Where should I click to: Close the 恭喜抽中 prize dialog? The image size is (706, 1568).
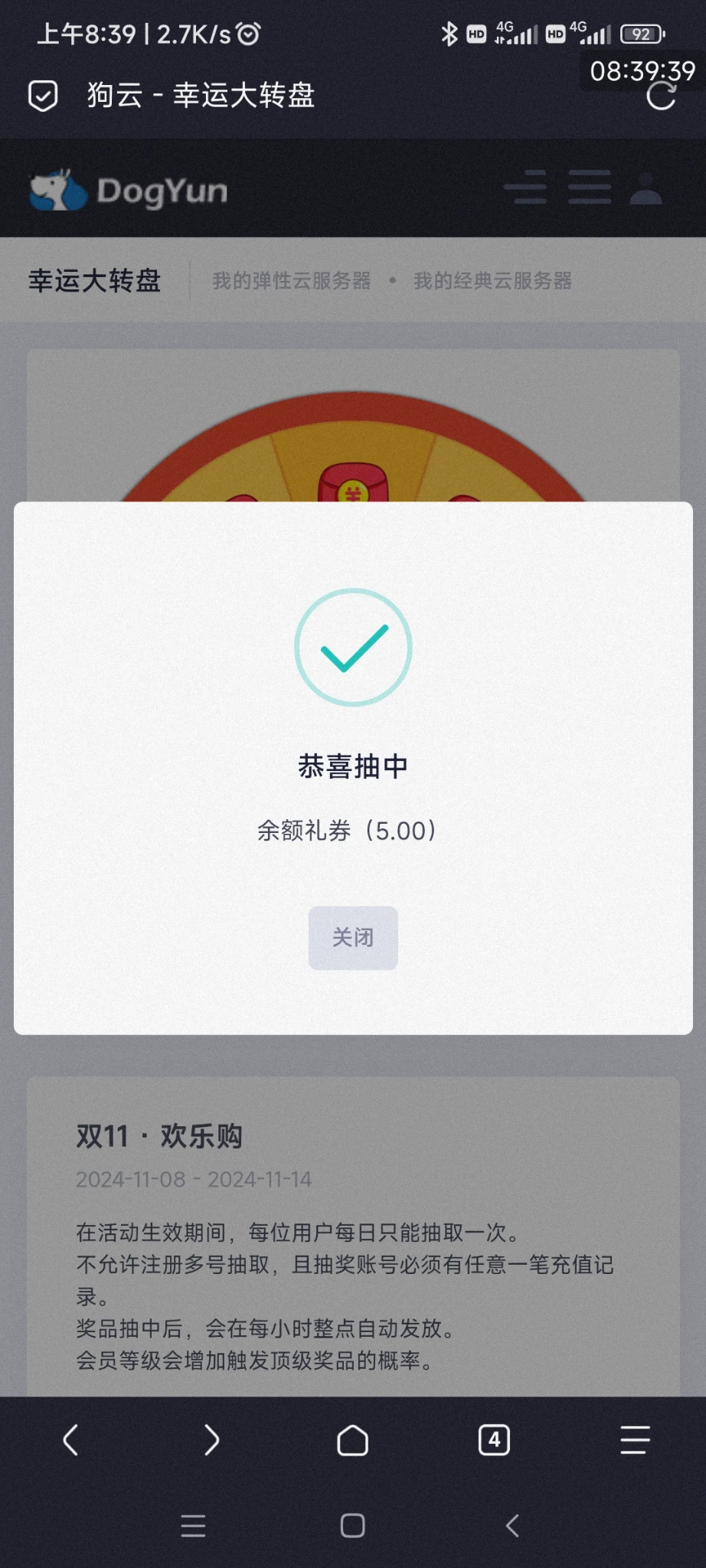(x=353, y=937)
